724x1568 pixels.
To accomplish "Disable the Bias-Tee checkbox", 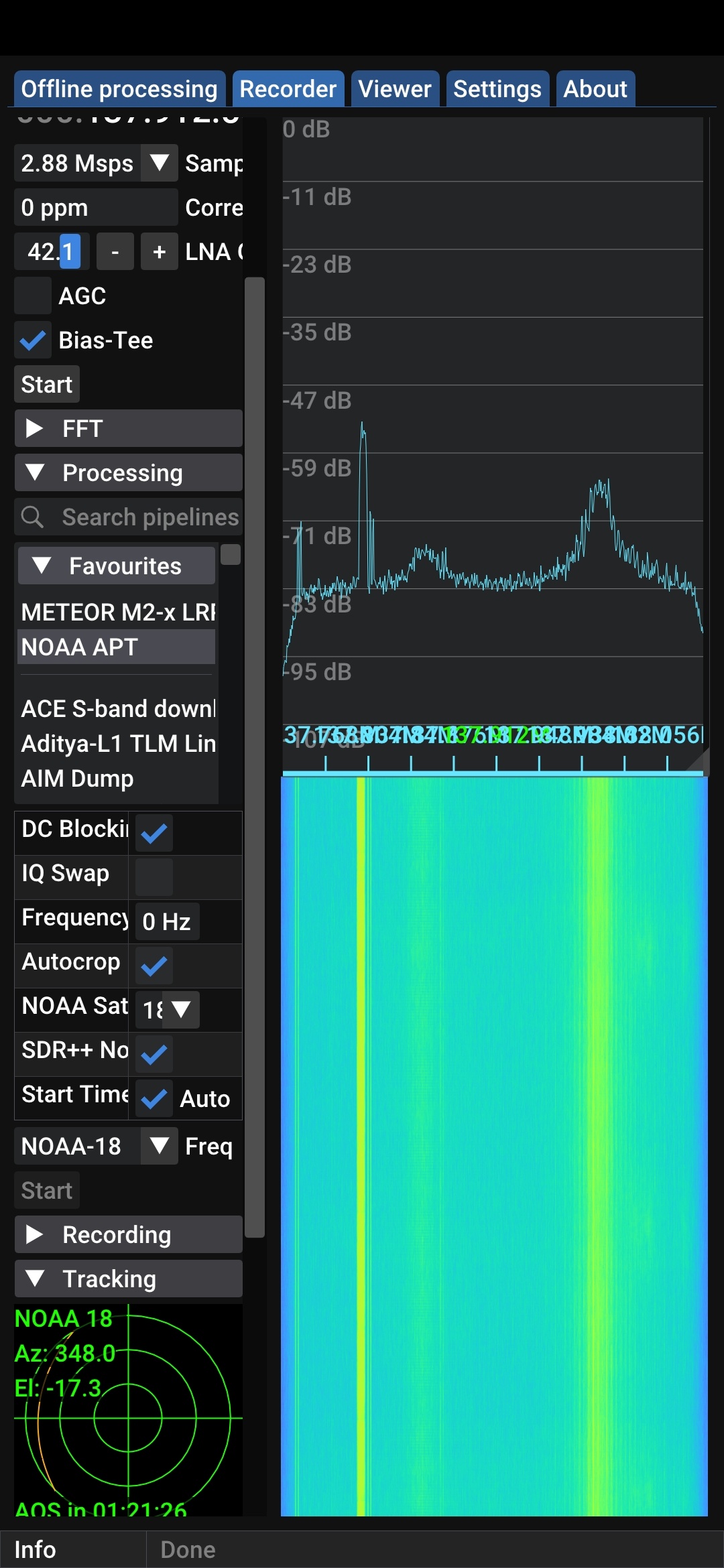I will tap(33, 340).
